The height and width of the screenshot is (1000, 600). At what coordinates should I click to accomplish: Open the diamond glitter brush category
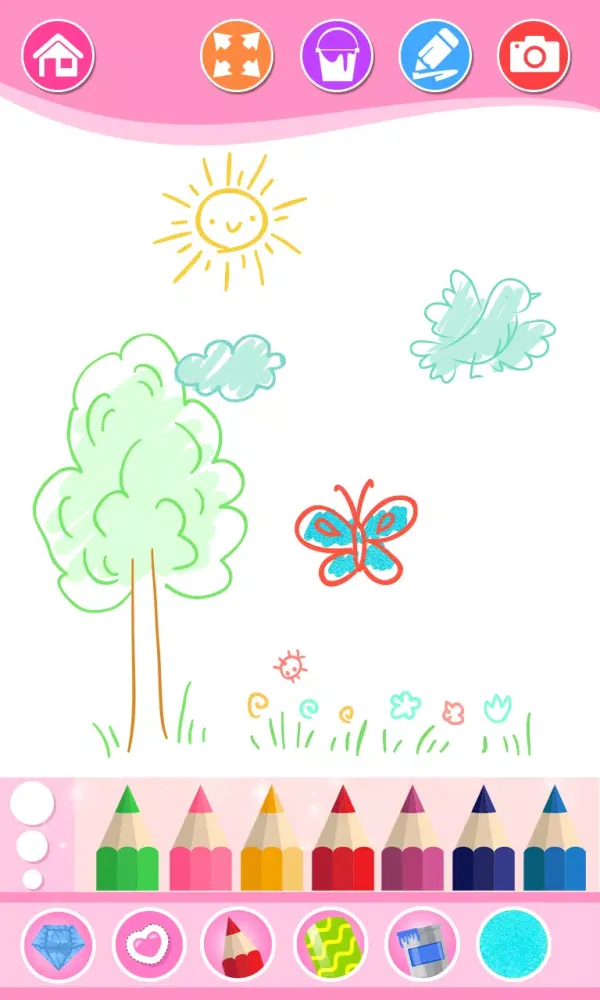pyautogui.click(x=58, y=945)
